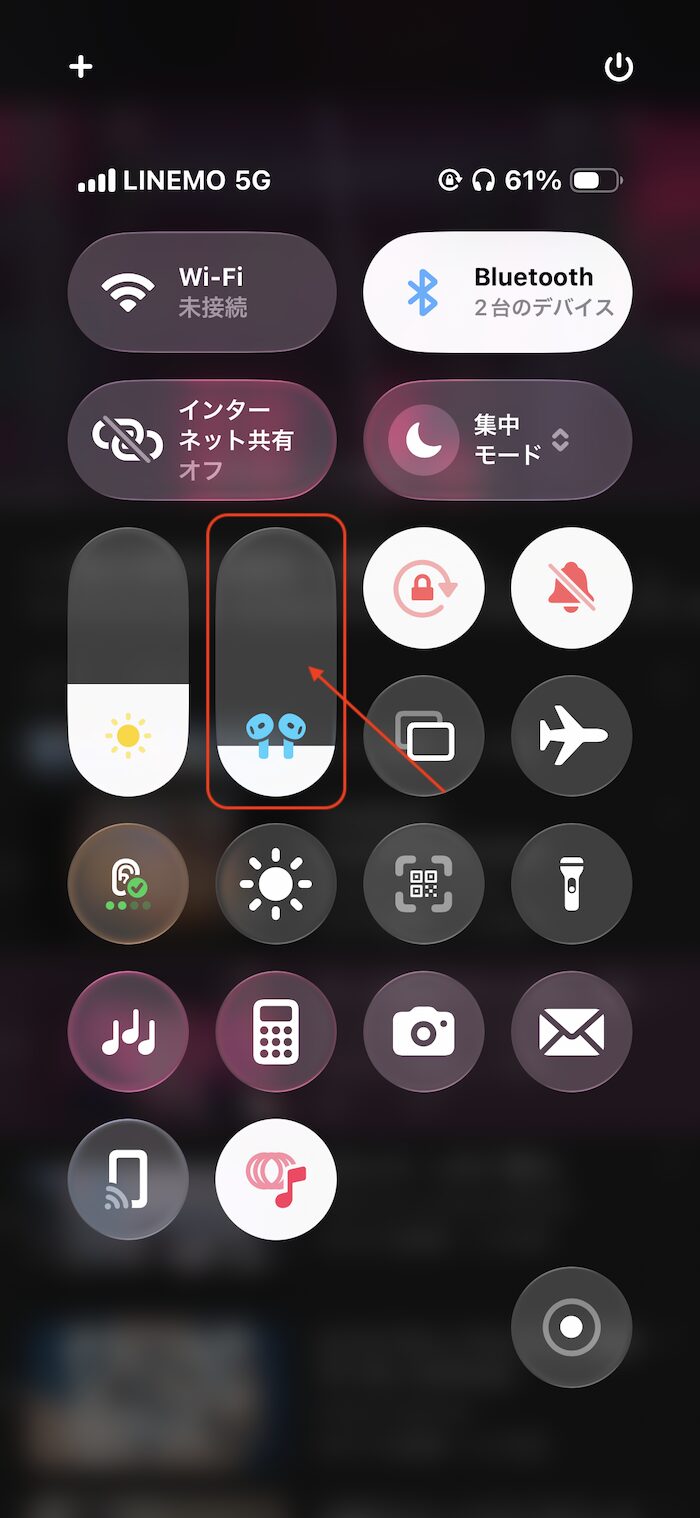Open the hearing control with ear icon
This screenshot has height=1518, width=700.
pyautogui.click(x=128, y=884)
